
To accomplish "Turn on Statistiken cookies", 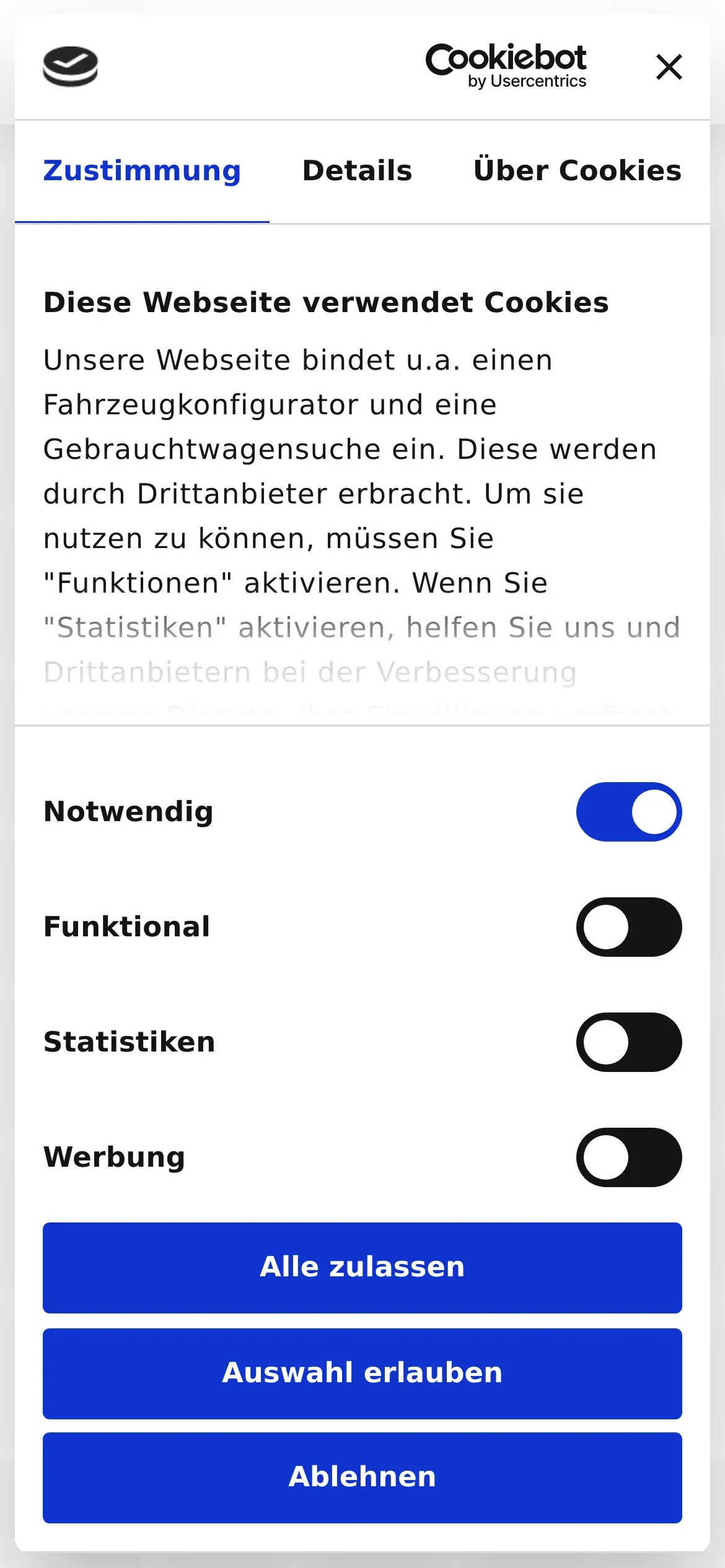I will pos(629,1042).
